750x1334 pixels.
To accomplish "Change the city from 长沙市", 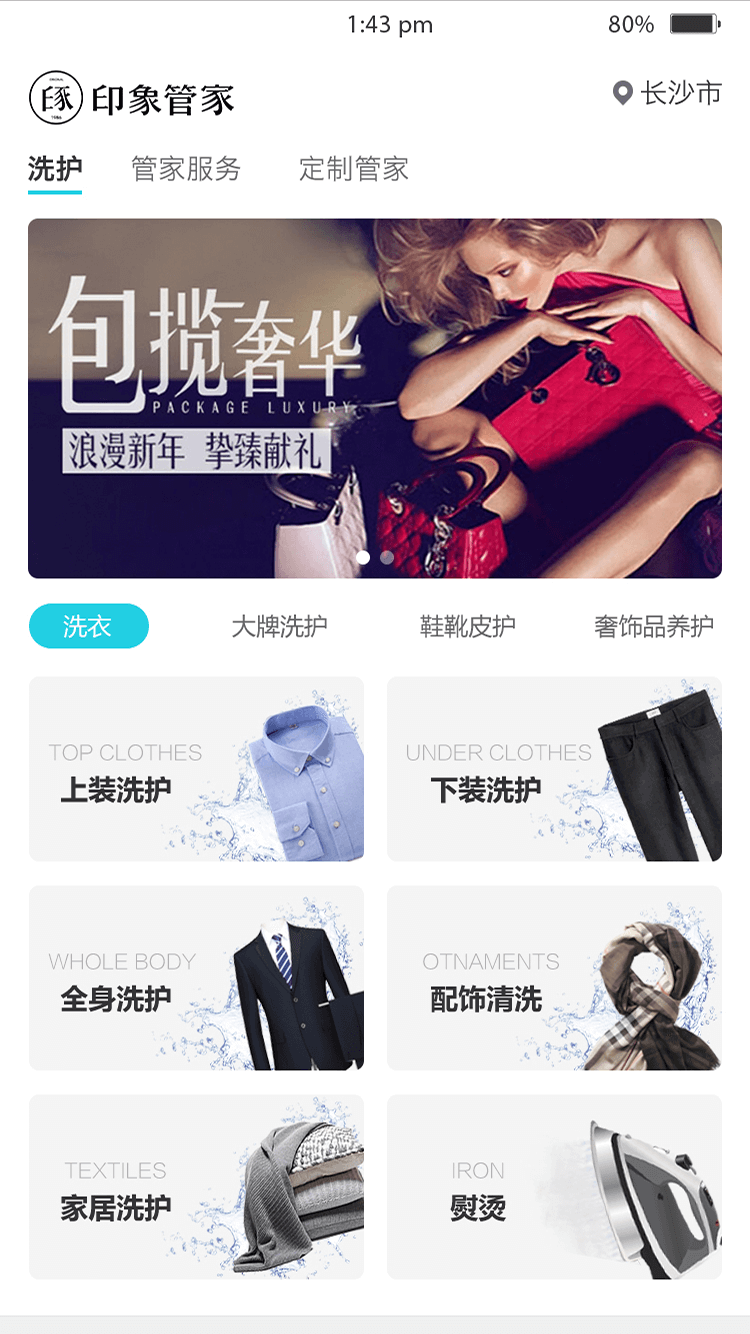I will (x=667, y=94).
